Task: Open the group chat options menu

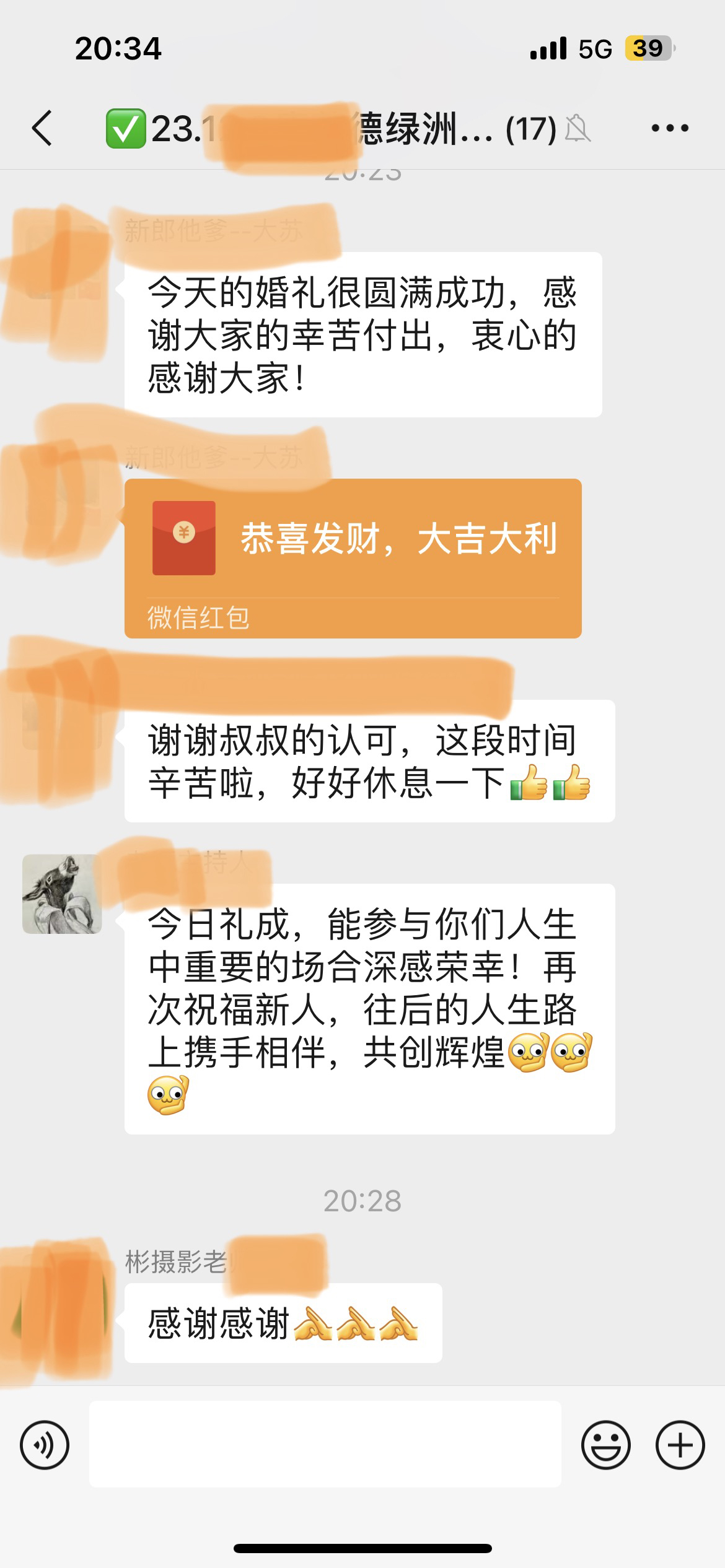Action: pos(670,128)
